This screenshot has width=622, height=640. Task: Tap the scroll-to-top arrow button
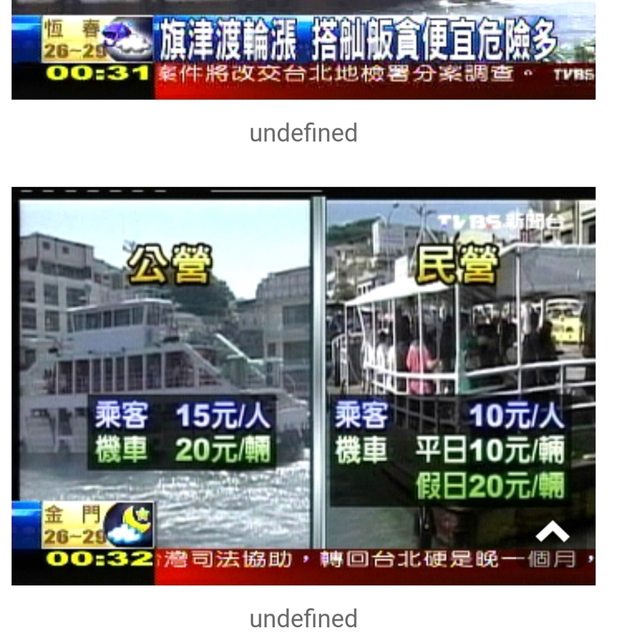point(552,531)
